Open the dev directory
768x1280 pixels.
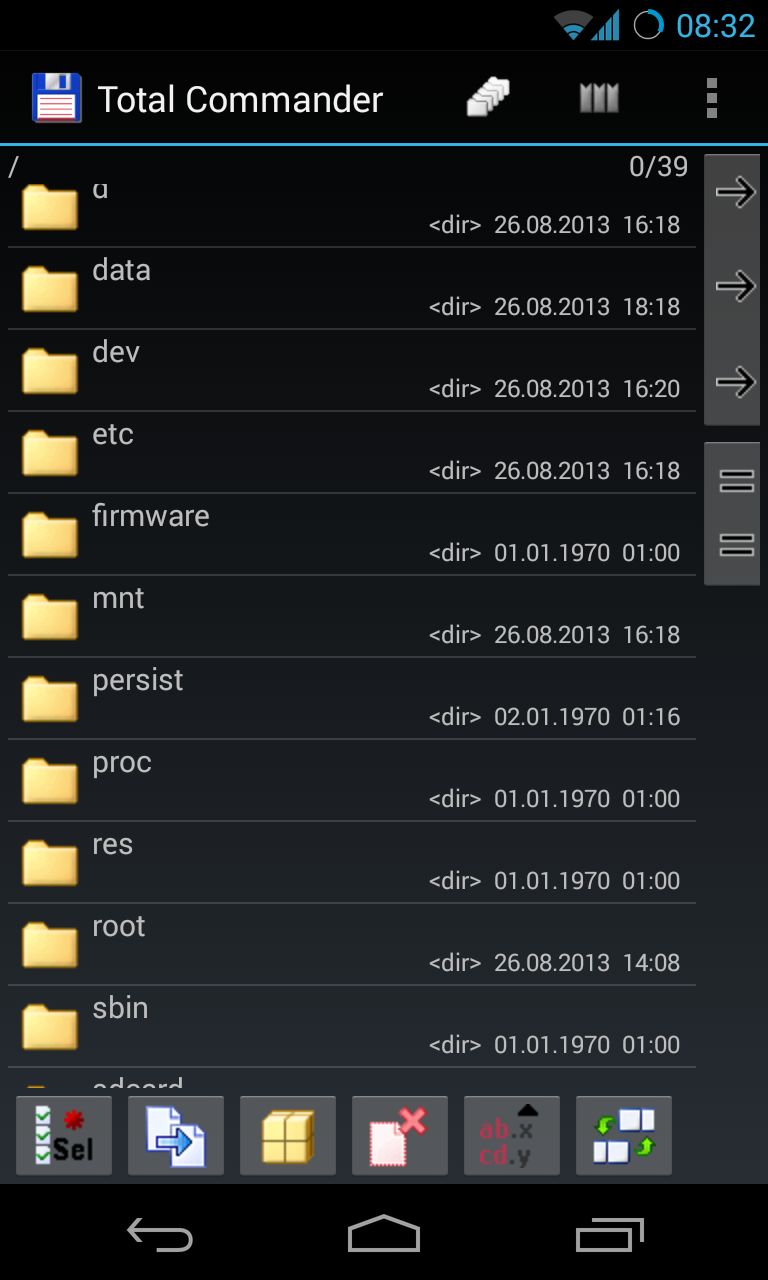tap(352, 371)
